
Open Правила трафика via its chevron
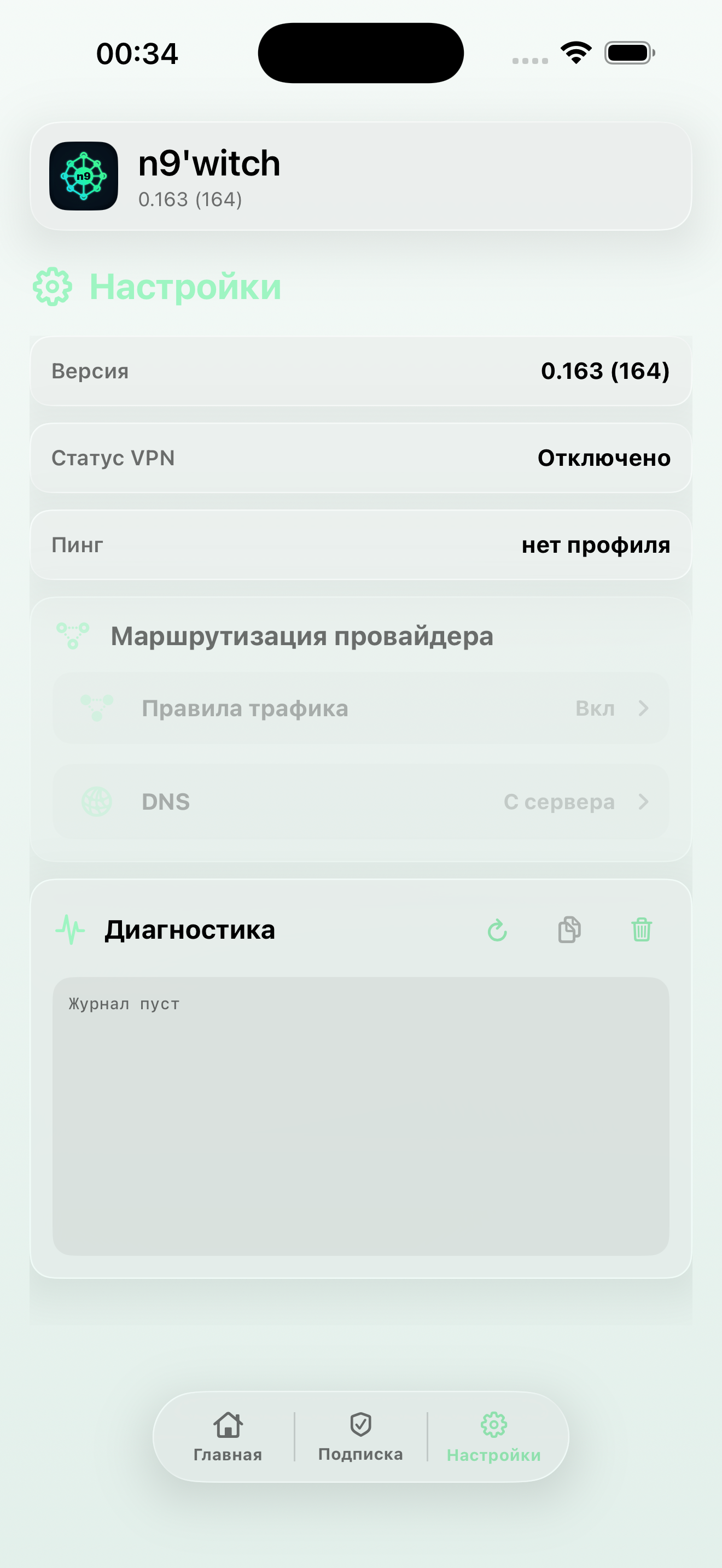(644, 708)
